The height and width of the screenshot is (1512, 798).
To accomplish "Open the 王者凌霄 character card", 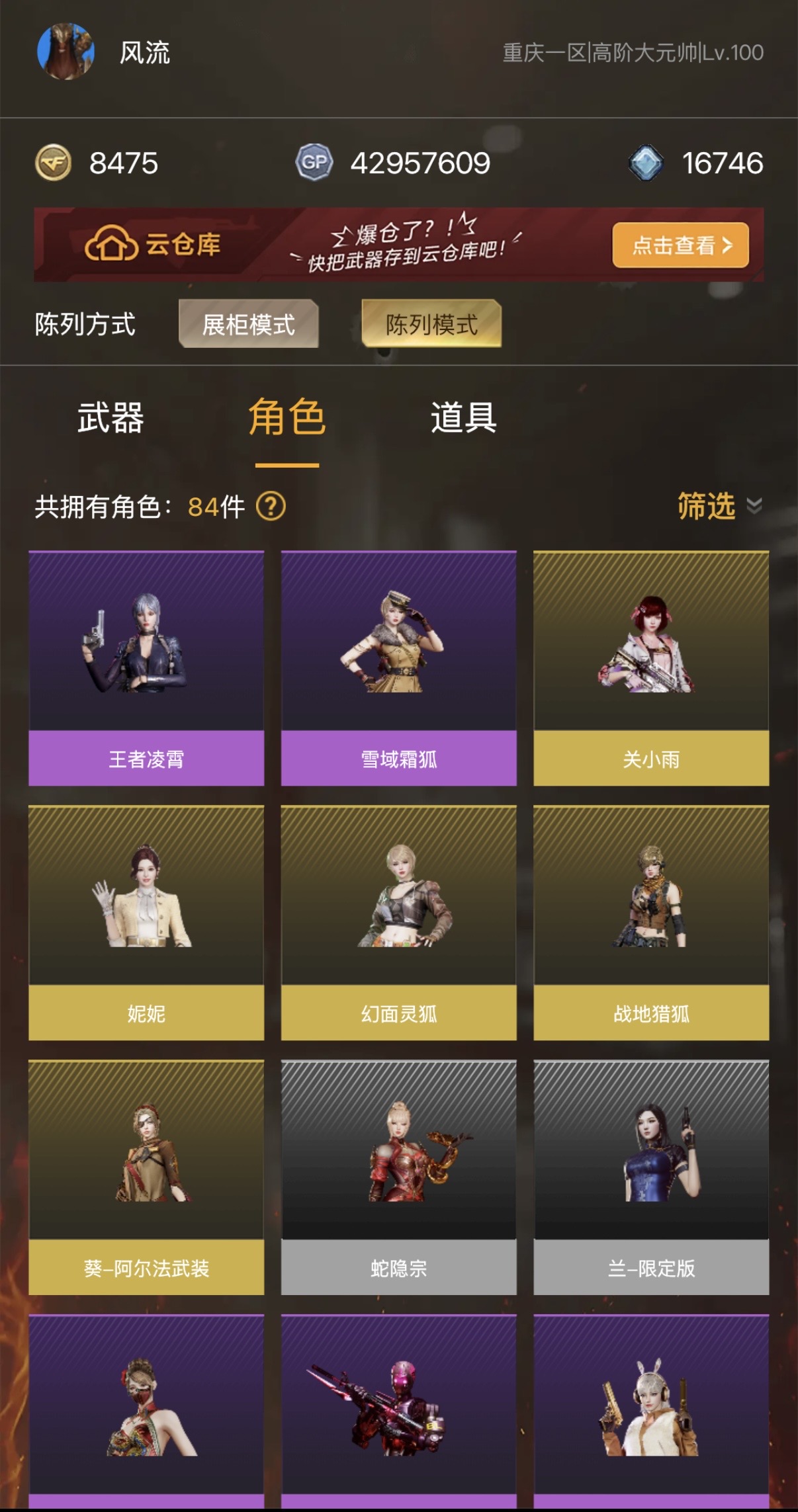I will point(146,668).
